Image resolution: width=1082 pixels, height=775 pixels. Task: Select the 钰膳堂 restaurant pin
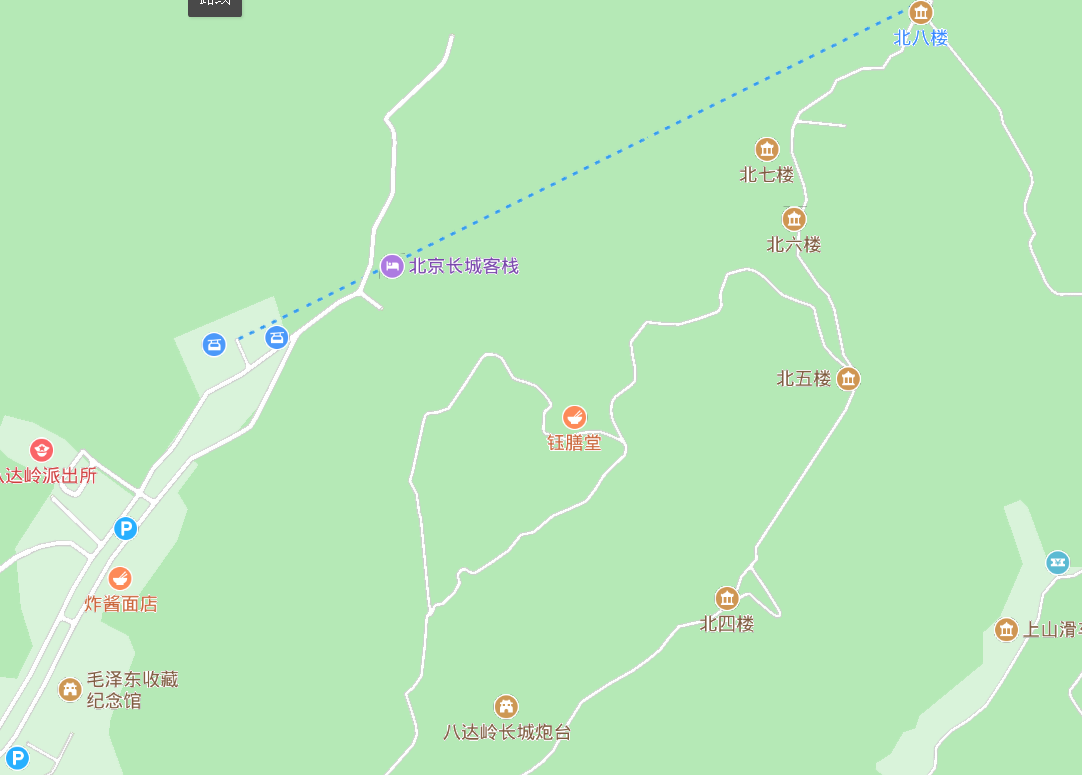point(574,417)
